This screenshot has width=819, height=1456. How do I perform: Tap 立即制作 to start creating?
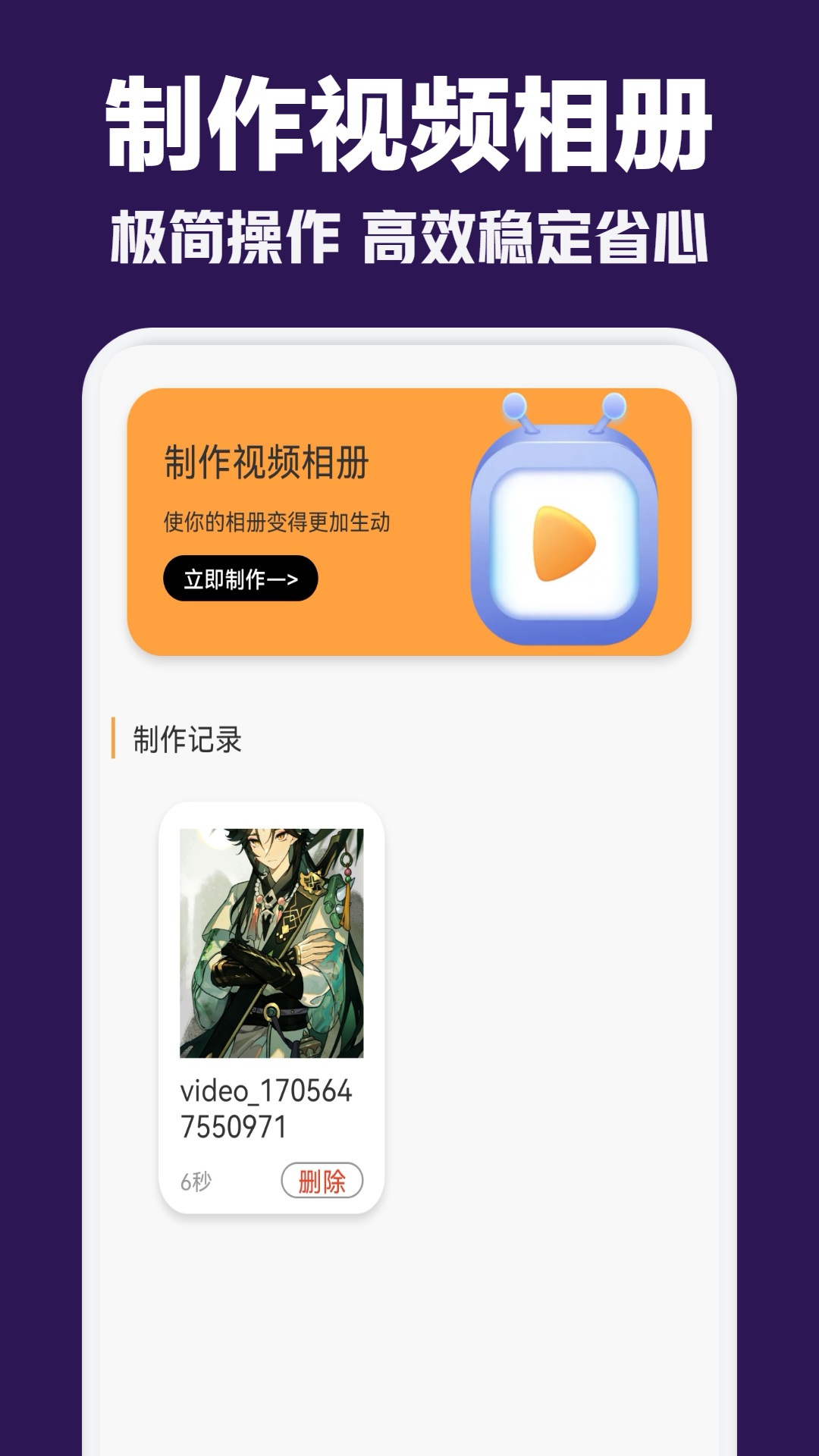tap(239, 576)
